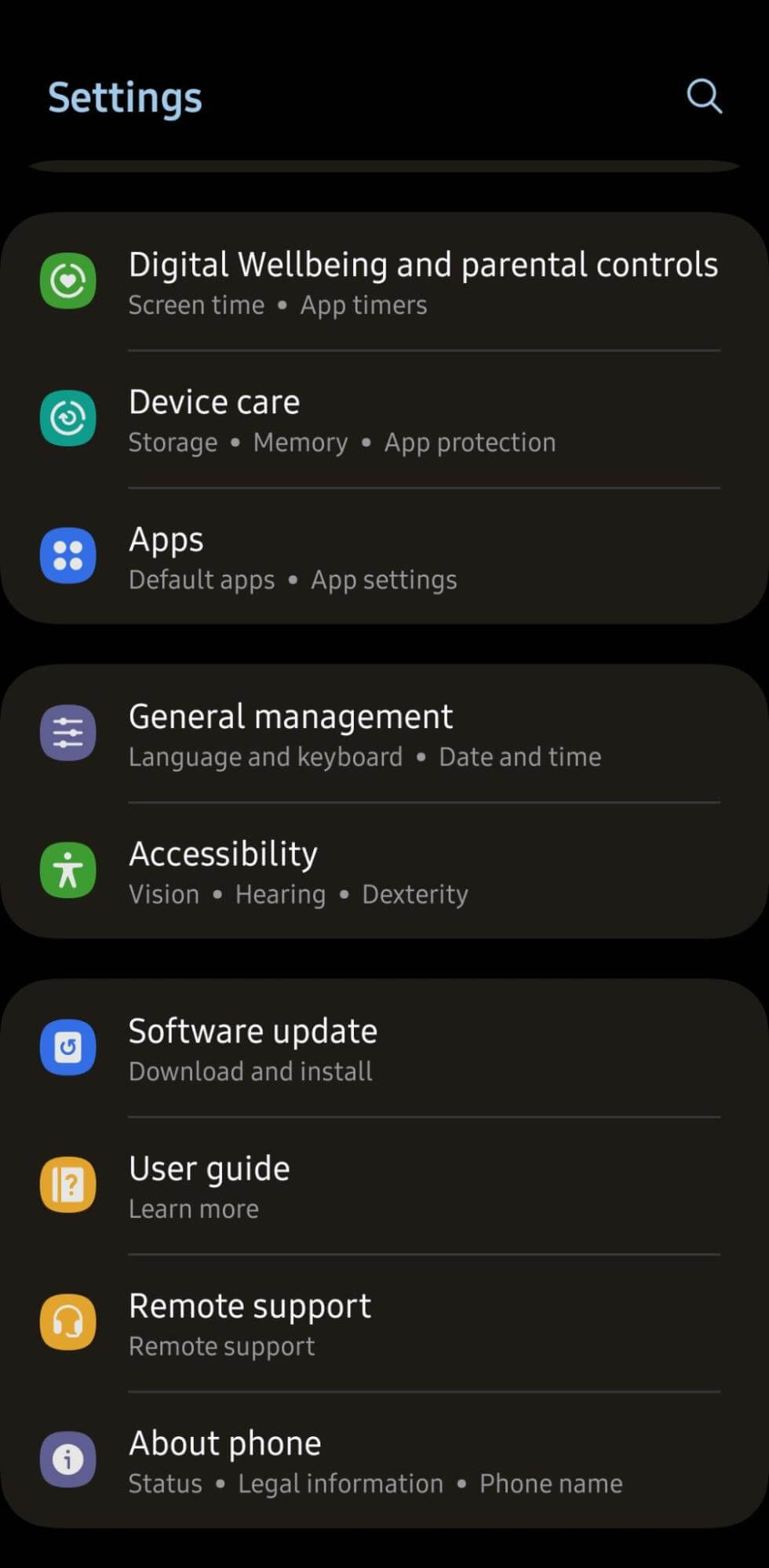
Task: Select Remote support
Action: coord(384,1323)
